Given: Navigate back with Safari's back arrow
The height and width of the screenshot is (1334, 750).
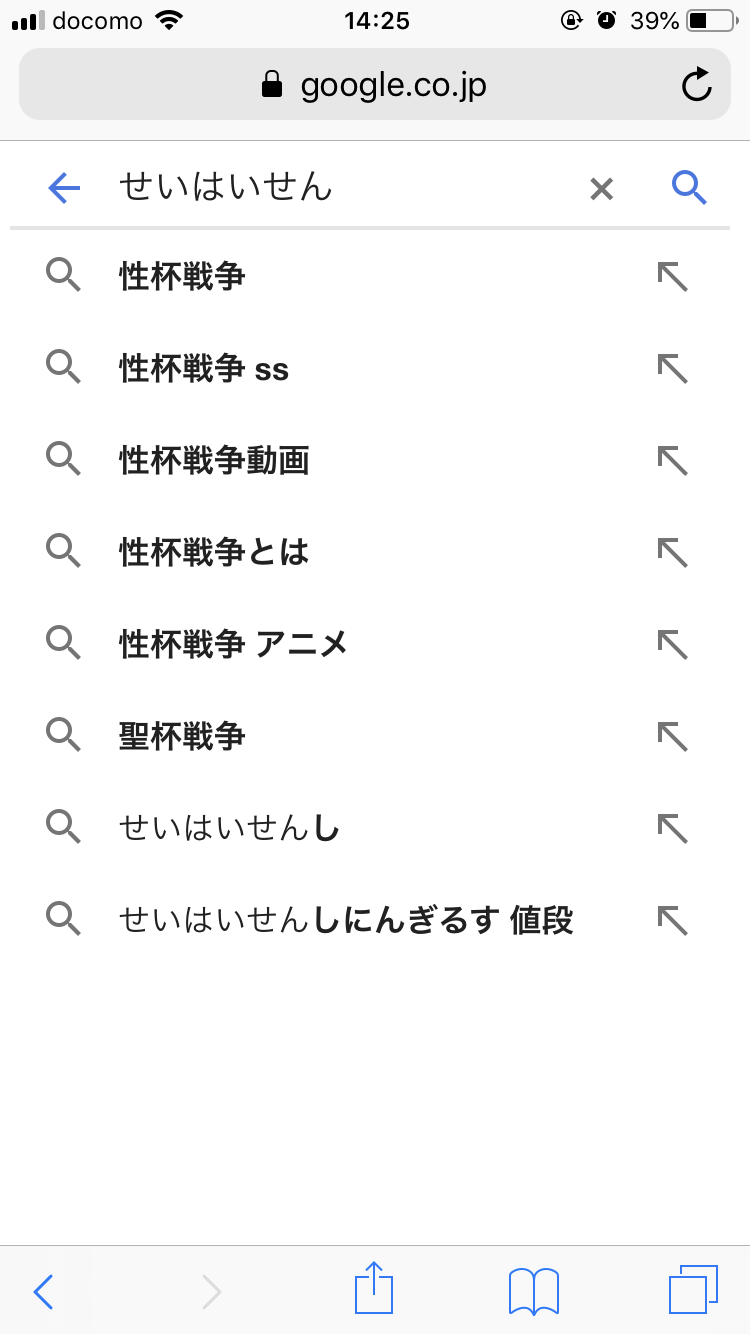Looking at the screenshot, I should [x=43, y=1291].
